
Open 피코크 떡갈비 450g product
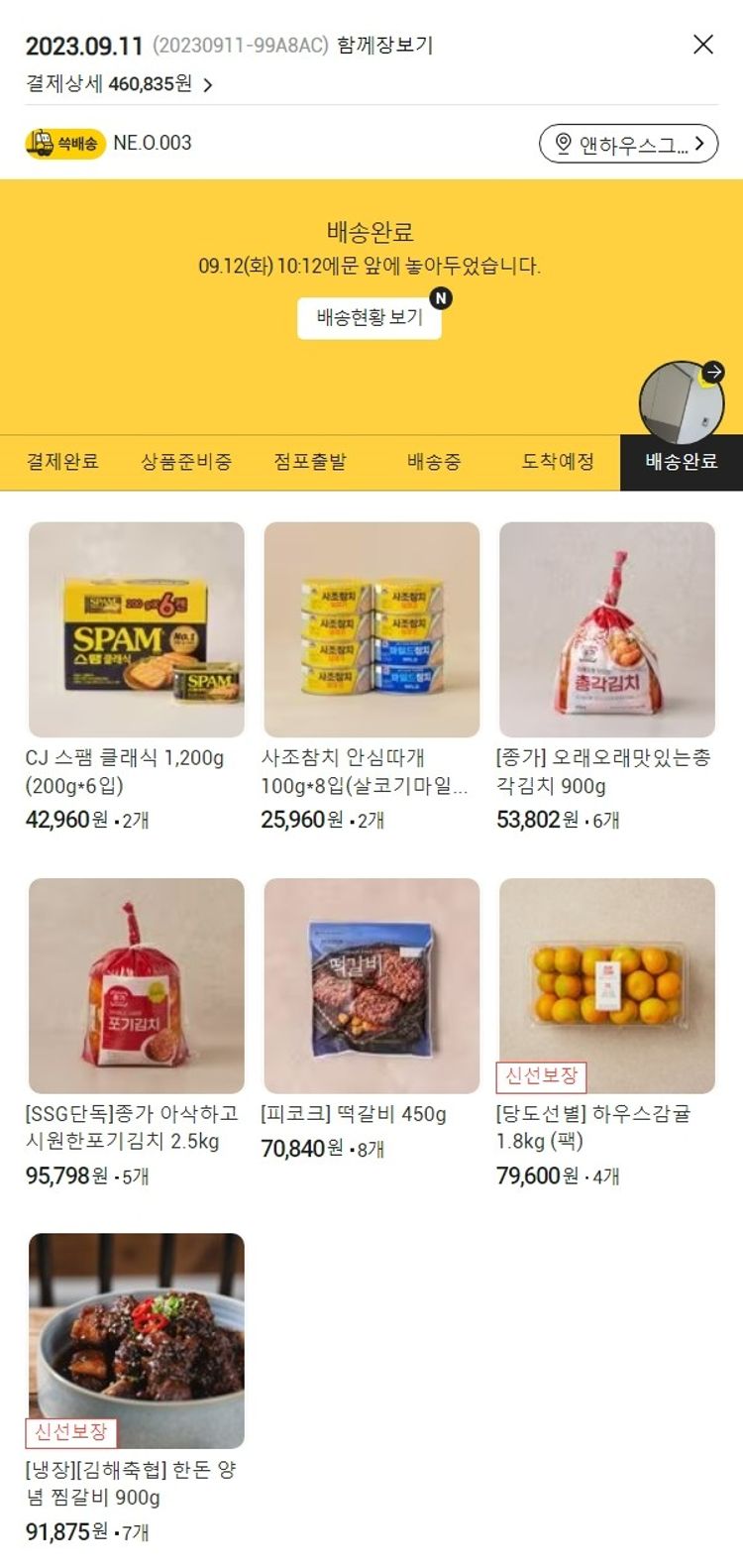tap(371, 986)
